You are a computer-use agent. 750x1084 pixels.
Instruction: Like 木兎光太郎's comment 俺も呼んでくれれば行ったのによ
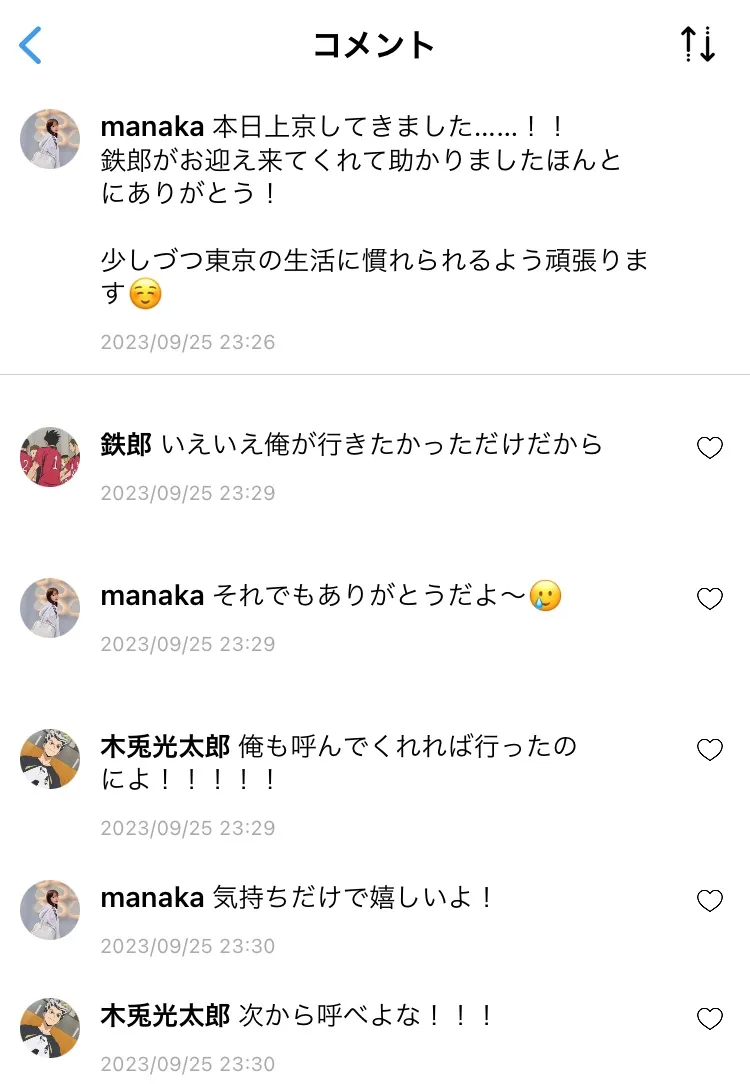709,751
